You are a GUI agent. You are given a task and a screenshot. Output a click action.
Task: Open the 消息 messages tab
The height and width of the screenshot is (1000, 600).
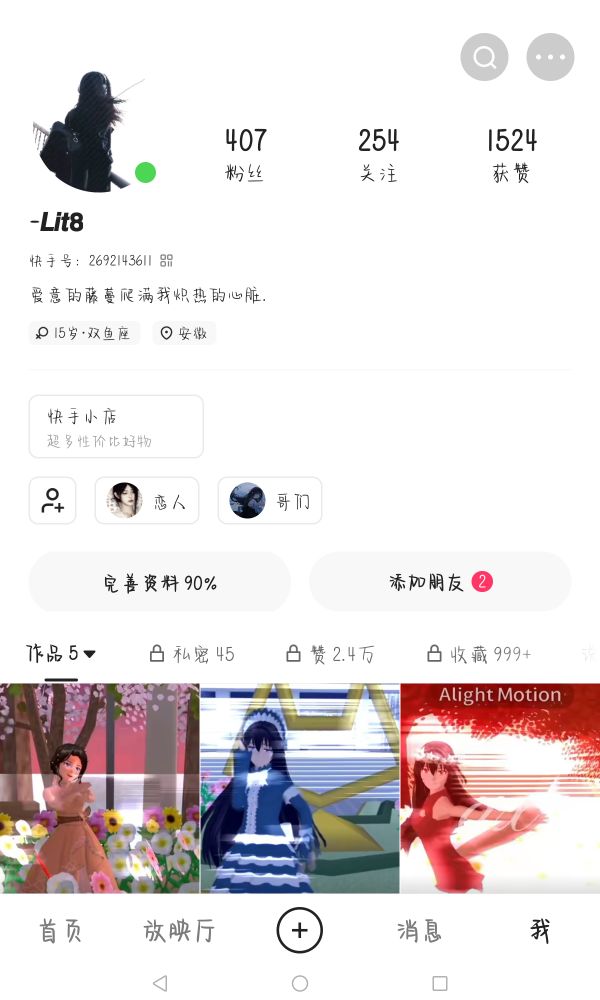point(419,931)
